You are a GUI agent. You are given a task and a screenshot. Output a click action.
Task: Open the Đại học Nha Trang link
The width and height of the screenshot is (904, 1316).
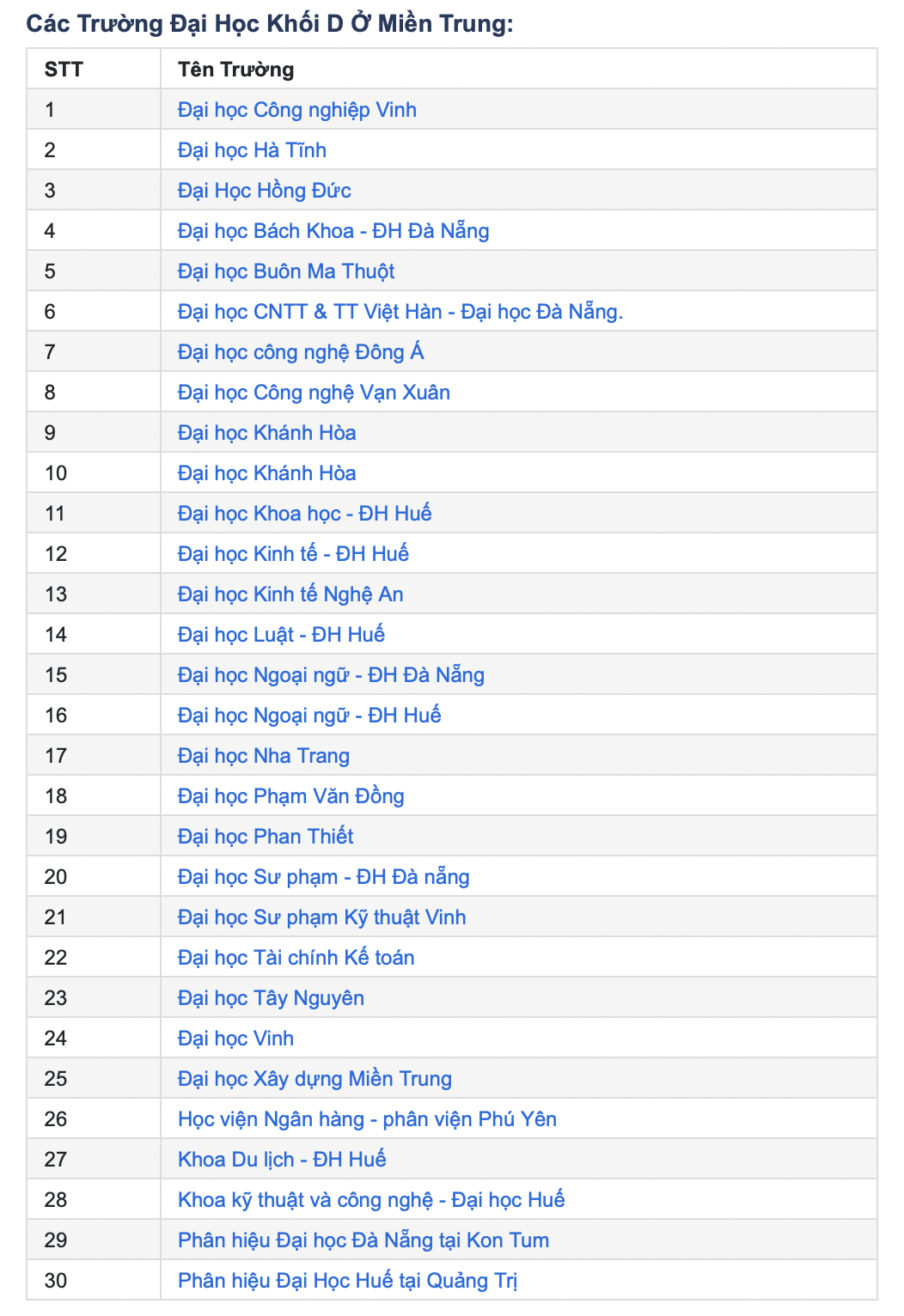[263, 756]
